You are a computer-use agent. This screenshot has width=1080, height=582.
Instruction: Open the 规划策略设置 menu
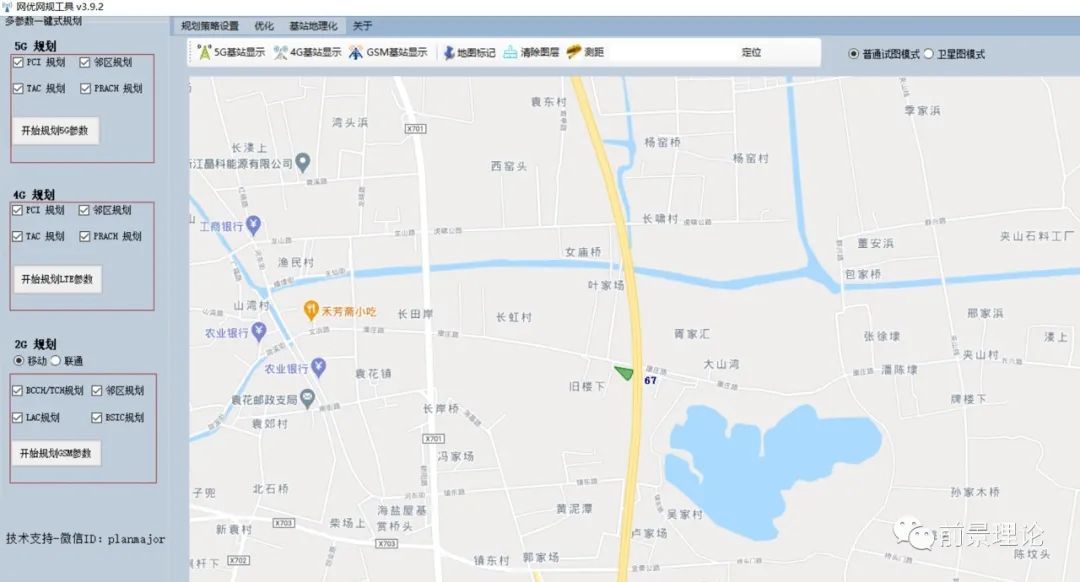(209, 26)
